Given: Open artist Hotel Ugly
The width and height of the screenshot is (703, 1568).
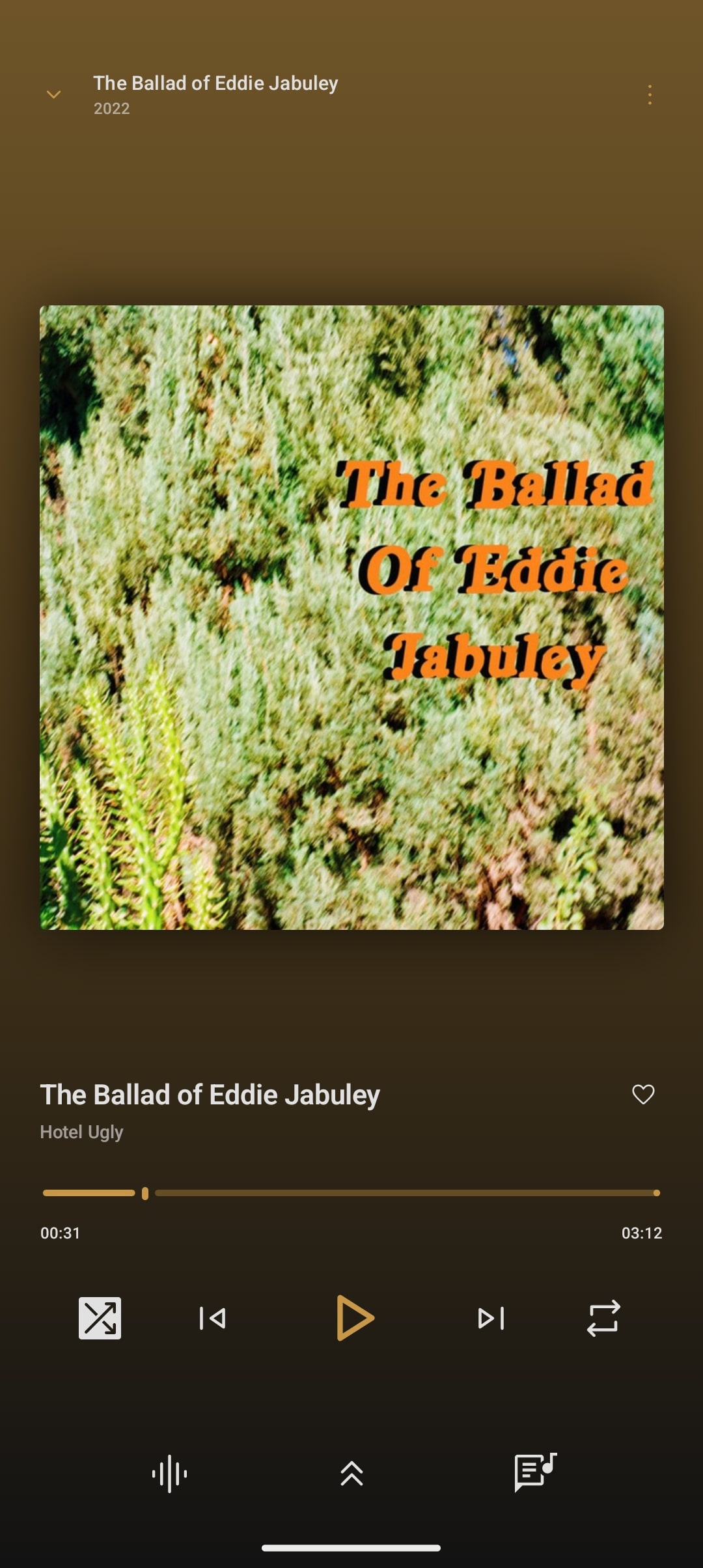Looking at the screenshot, I should coord(81,1132).
